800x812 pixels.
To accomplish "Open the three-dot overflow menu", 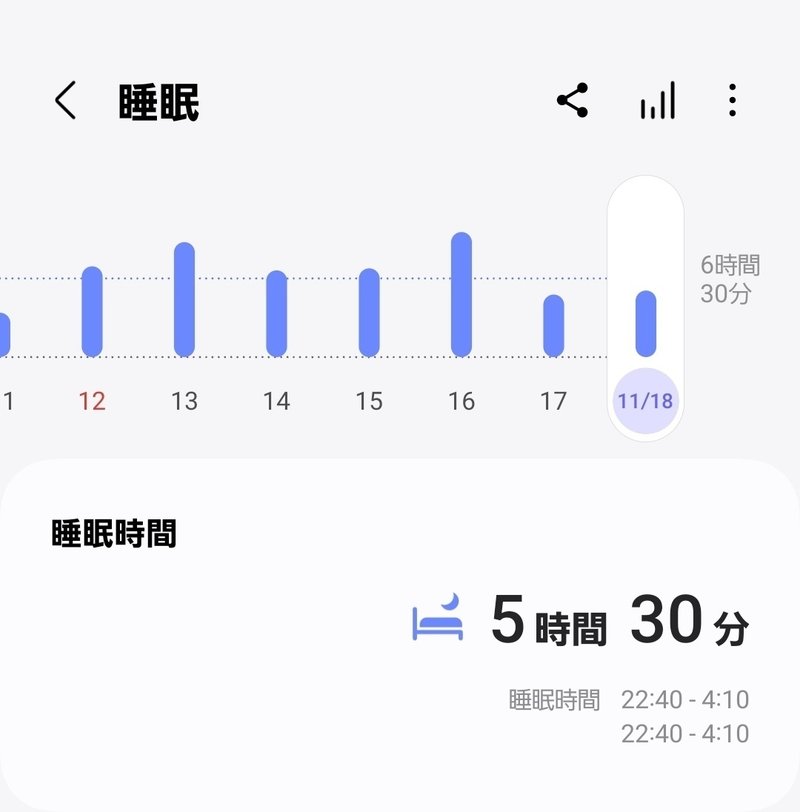I will pyautogui.click(x=732, y=100).
